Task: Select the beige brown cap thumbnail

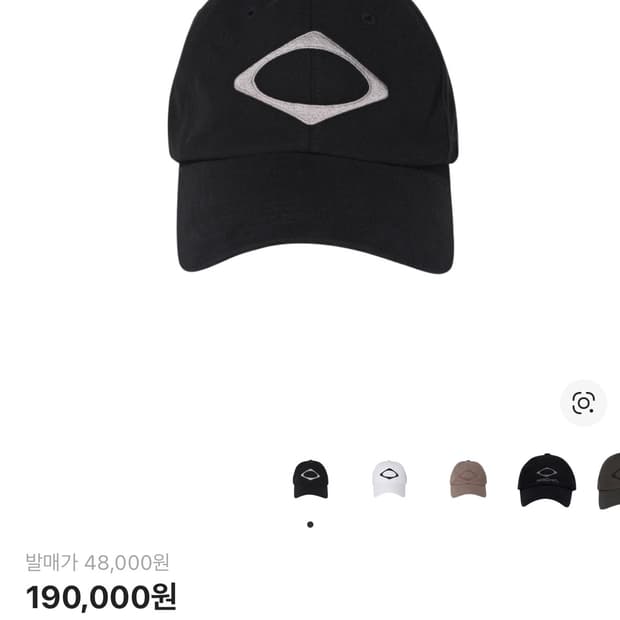Action: click(467, 479)
